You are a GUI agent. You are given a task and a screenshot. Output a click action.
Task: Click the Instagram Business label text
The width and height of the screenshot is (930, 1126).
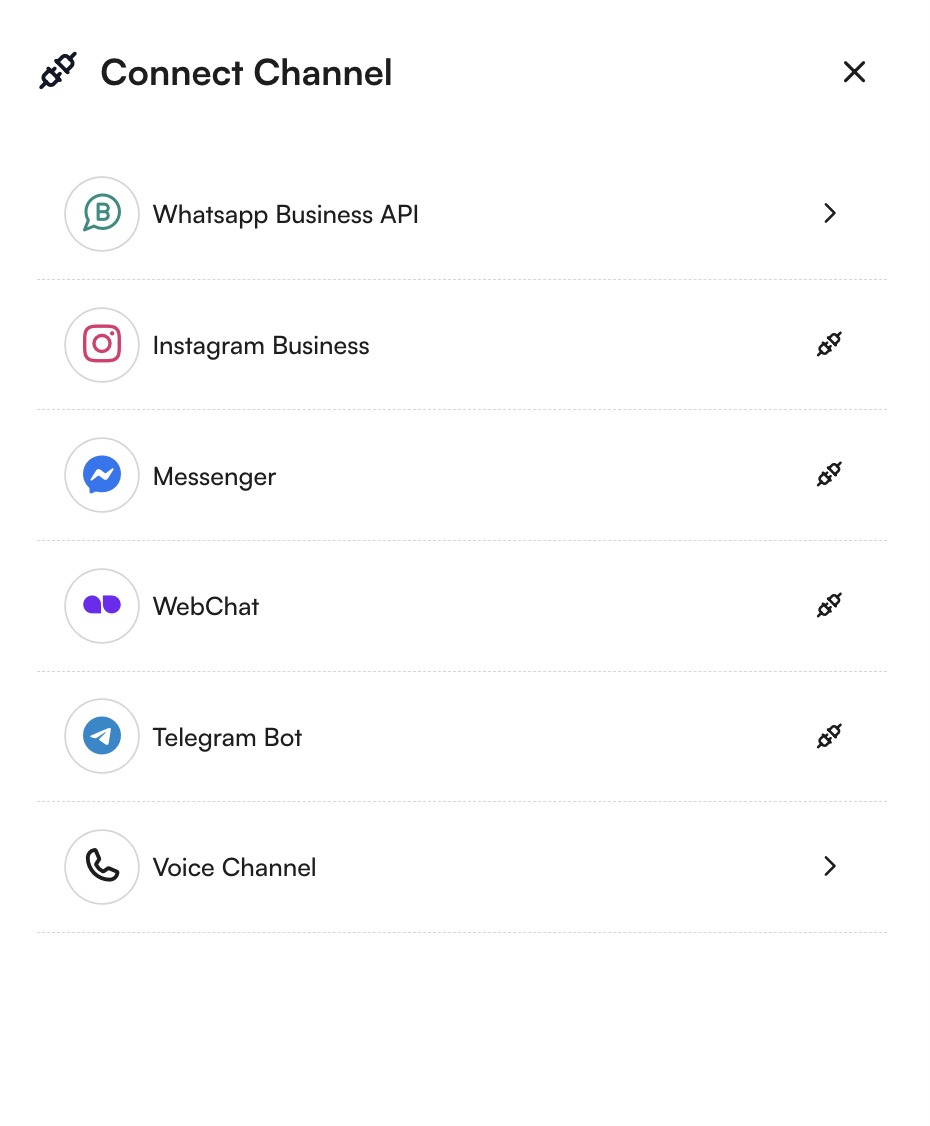261,345
